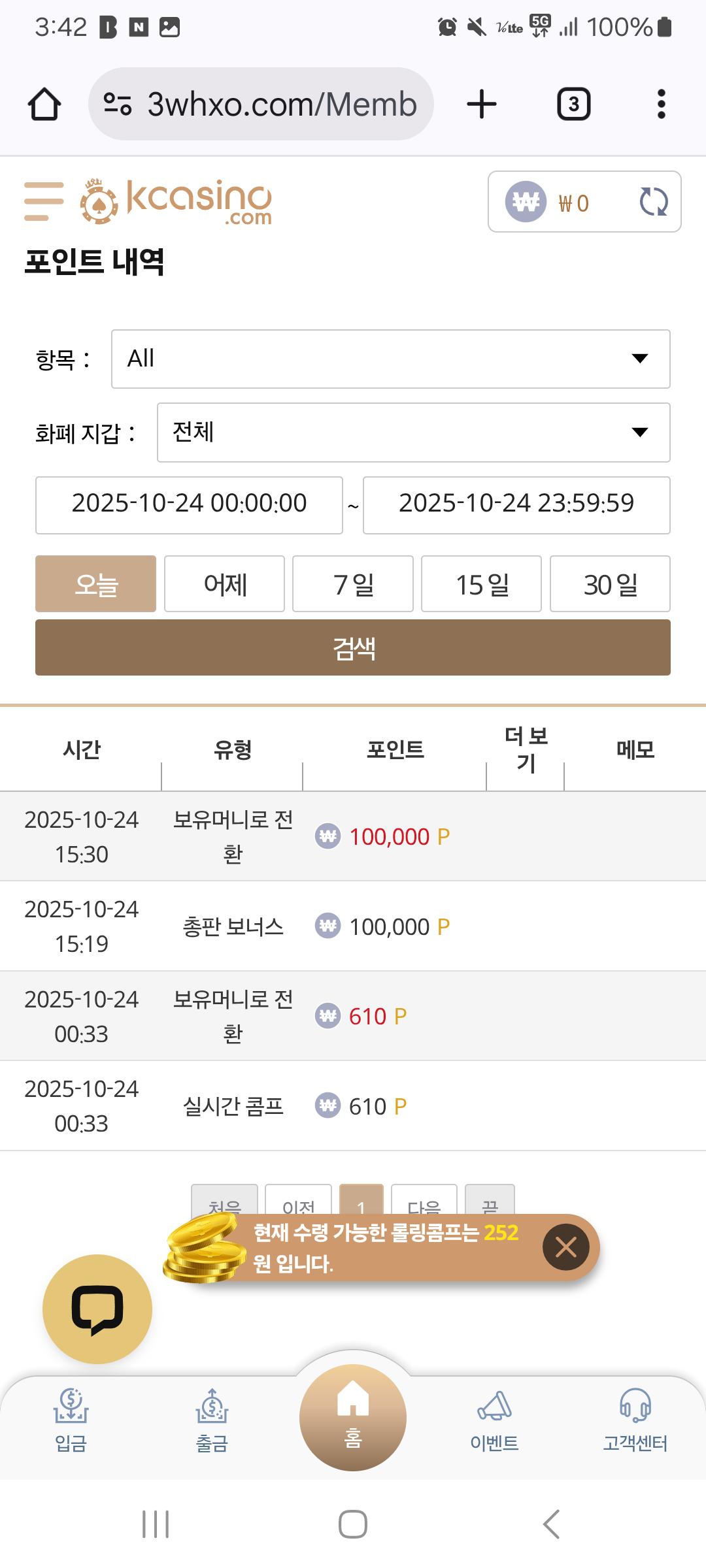Open the browser tab switcher
Viewport: 706px width, 1568px height.
pos(573,105)
